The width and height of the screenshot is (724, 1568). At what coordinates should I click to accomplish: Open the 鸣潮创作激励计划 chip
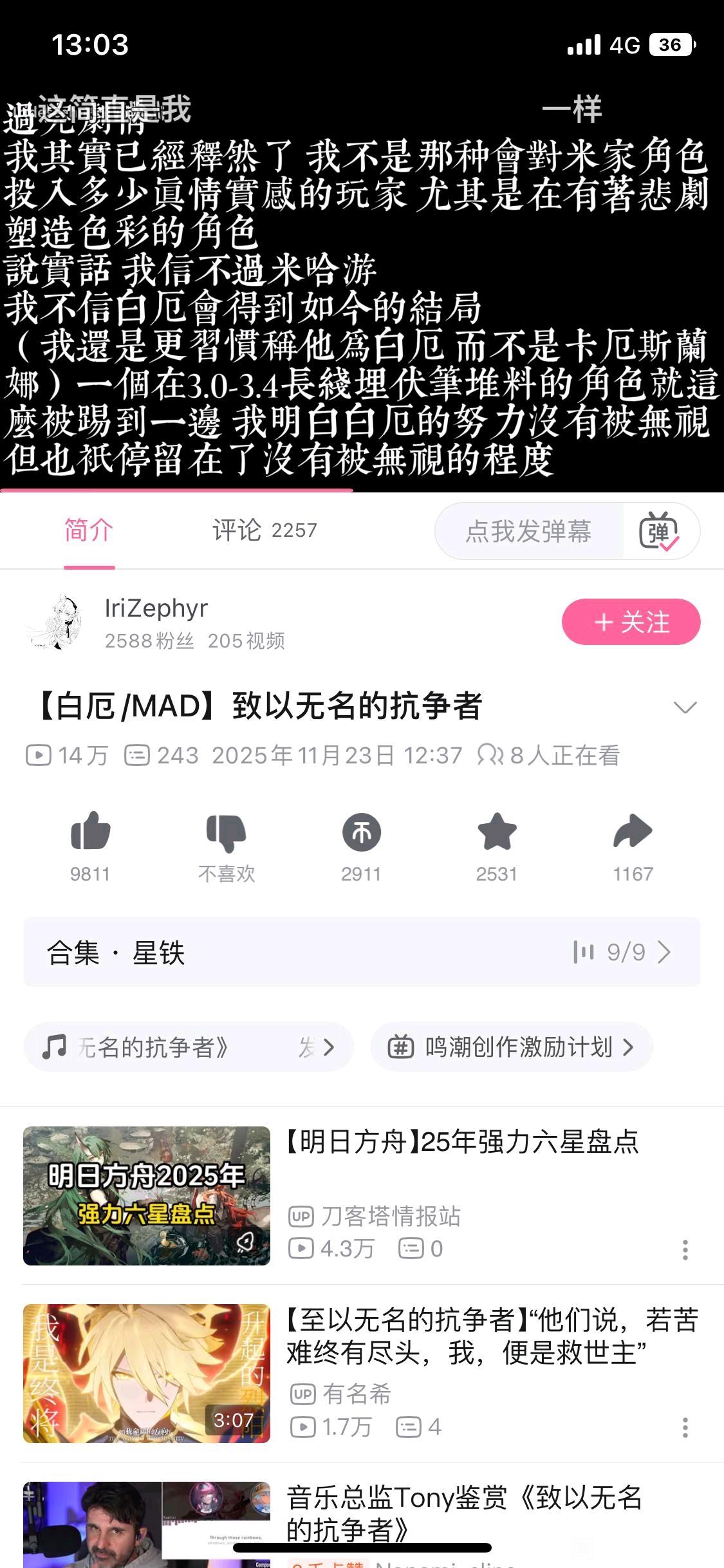click(x=512, y=1047)
